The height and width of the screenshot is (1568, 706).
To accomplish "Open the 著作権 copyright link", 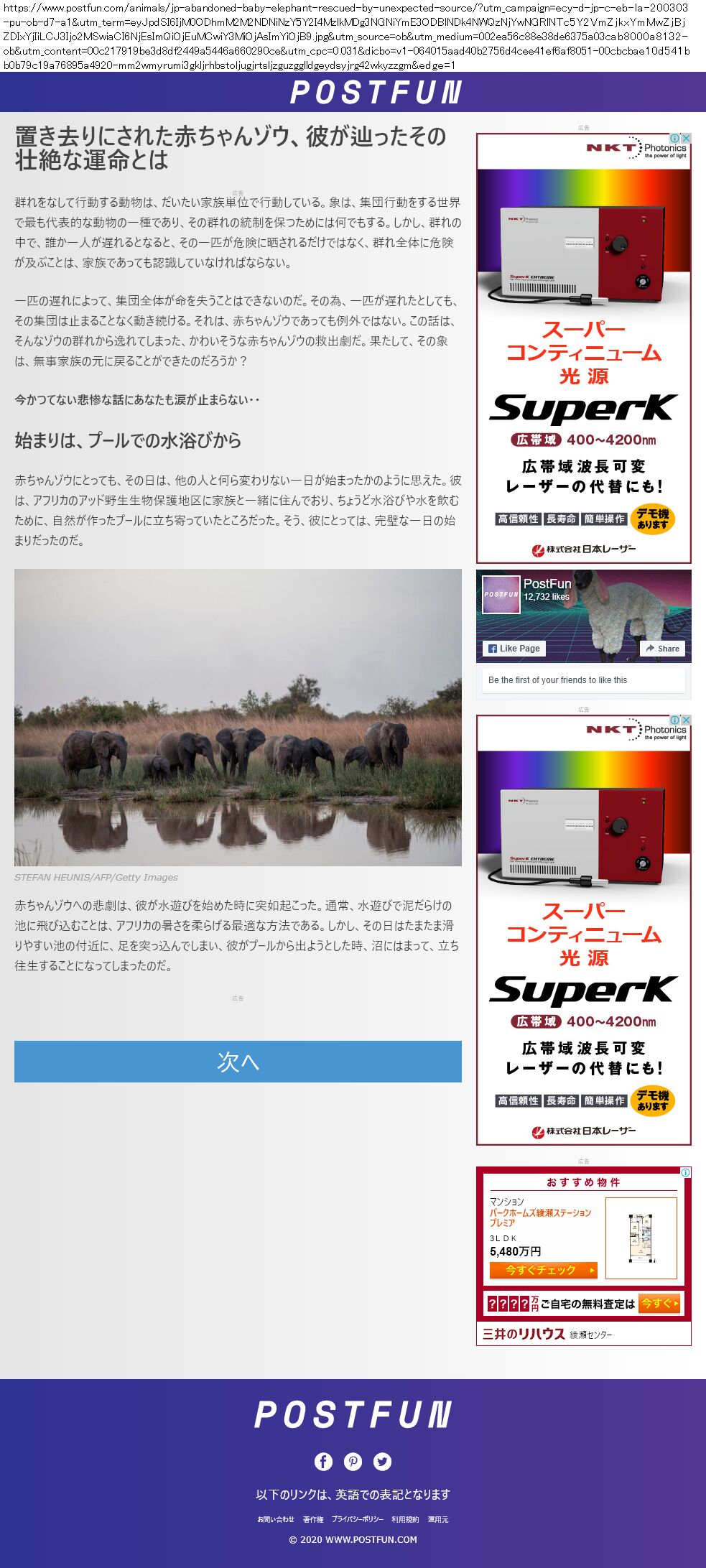I will point(312,1519).
